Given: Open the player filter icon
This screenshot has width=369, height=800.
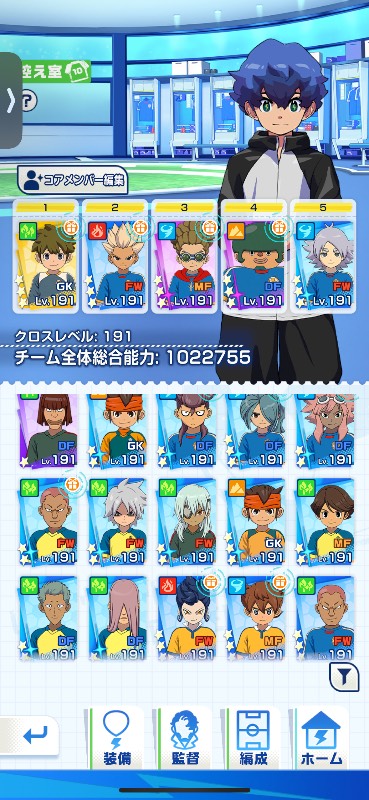Looking at the screenshot, I should click(x=345, y=677).
